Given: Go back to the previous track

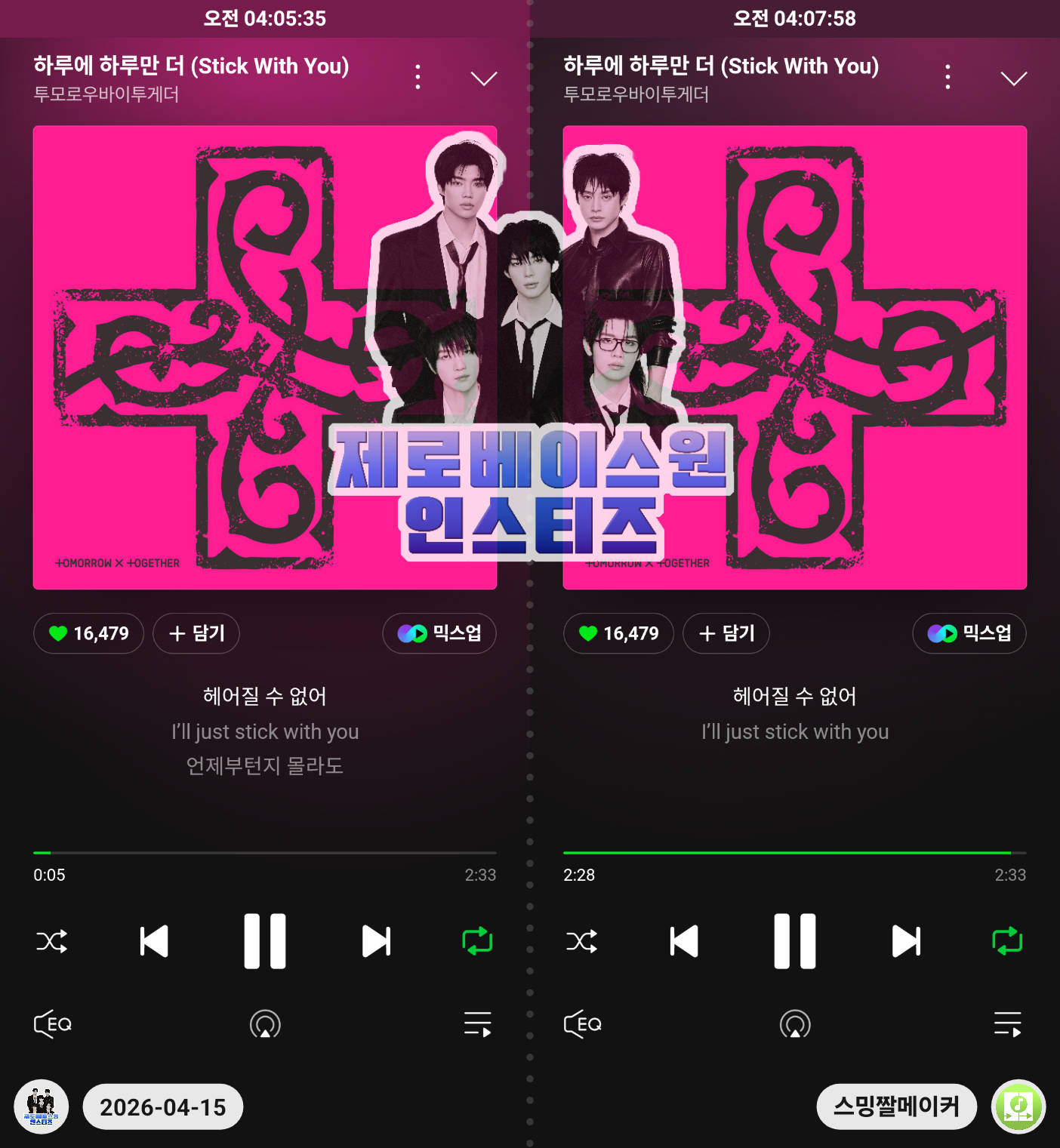Looking at the screenshot, I should coord(153,940).
